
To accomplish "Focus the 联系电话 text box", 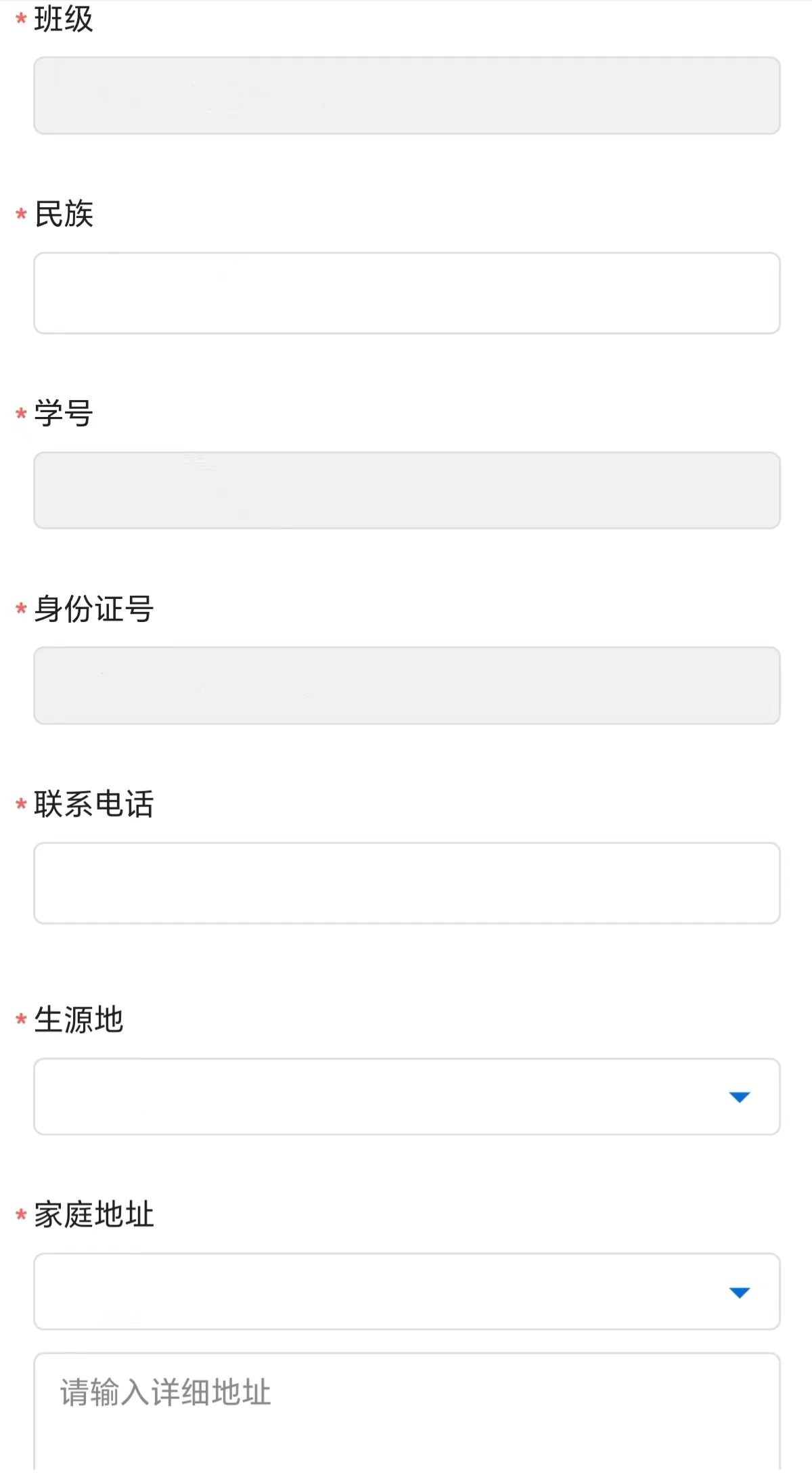I will pos(407,883).
